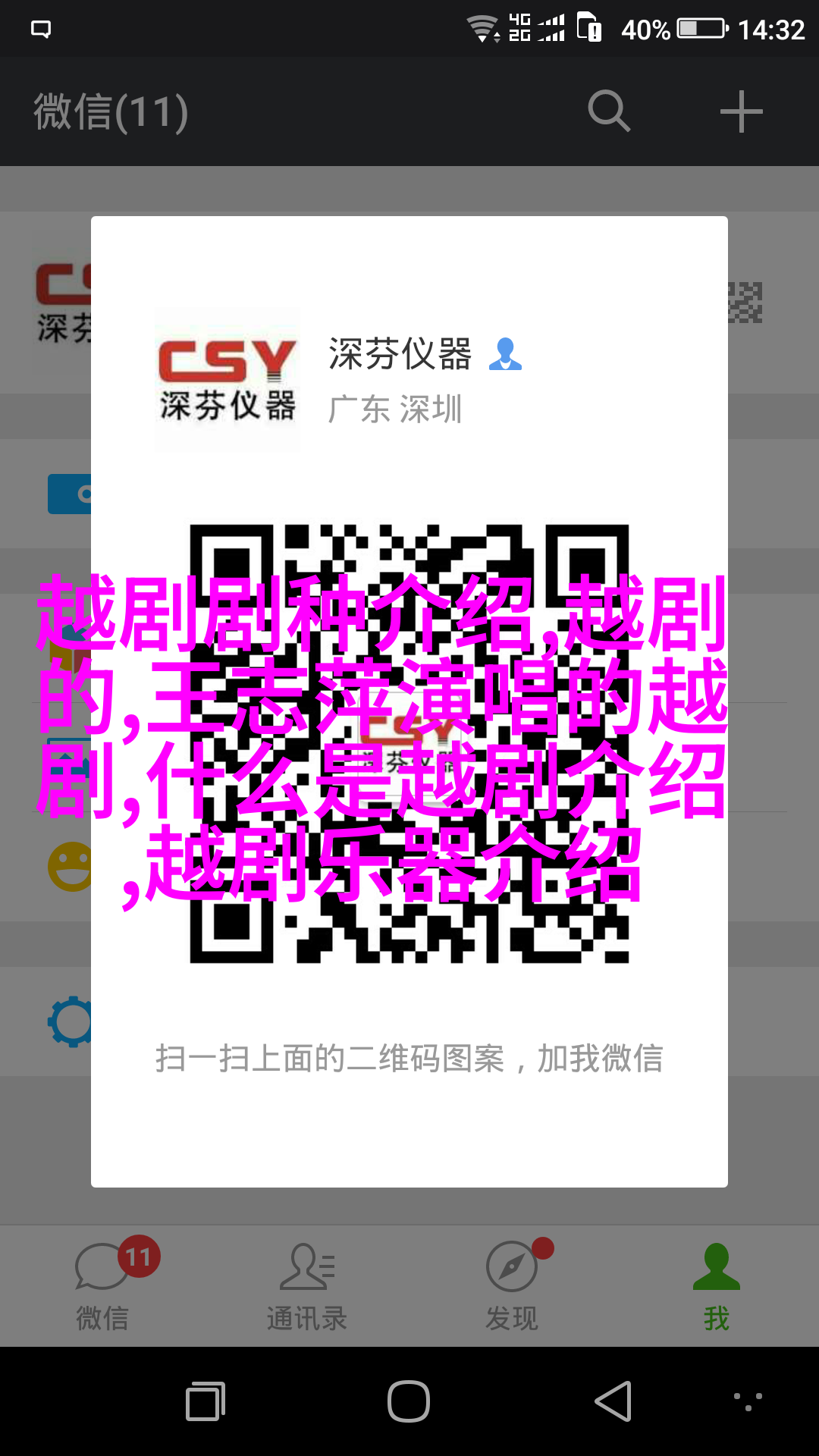Open WeChat search

609,111
